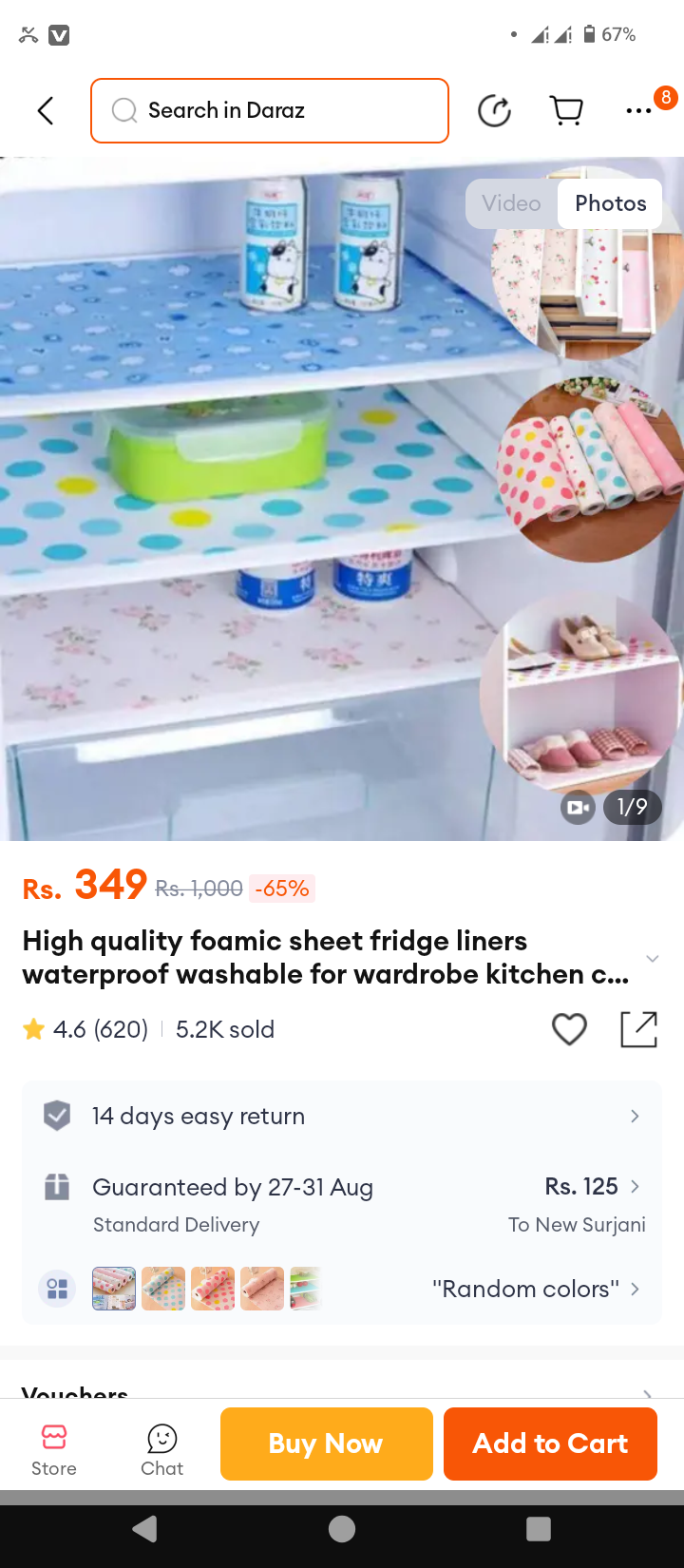Tap the system home button

coord(342,1528)
